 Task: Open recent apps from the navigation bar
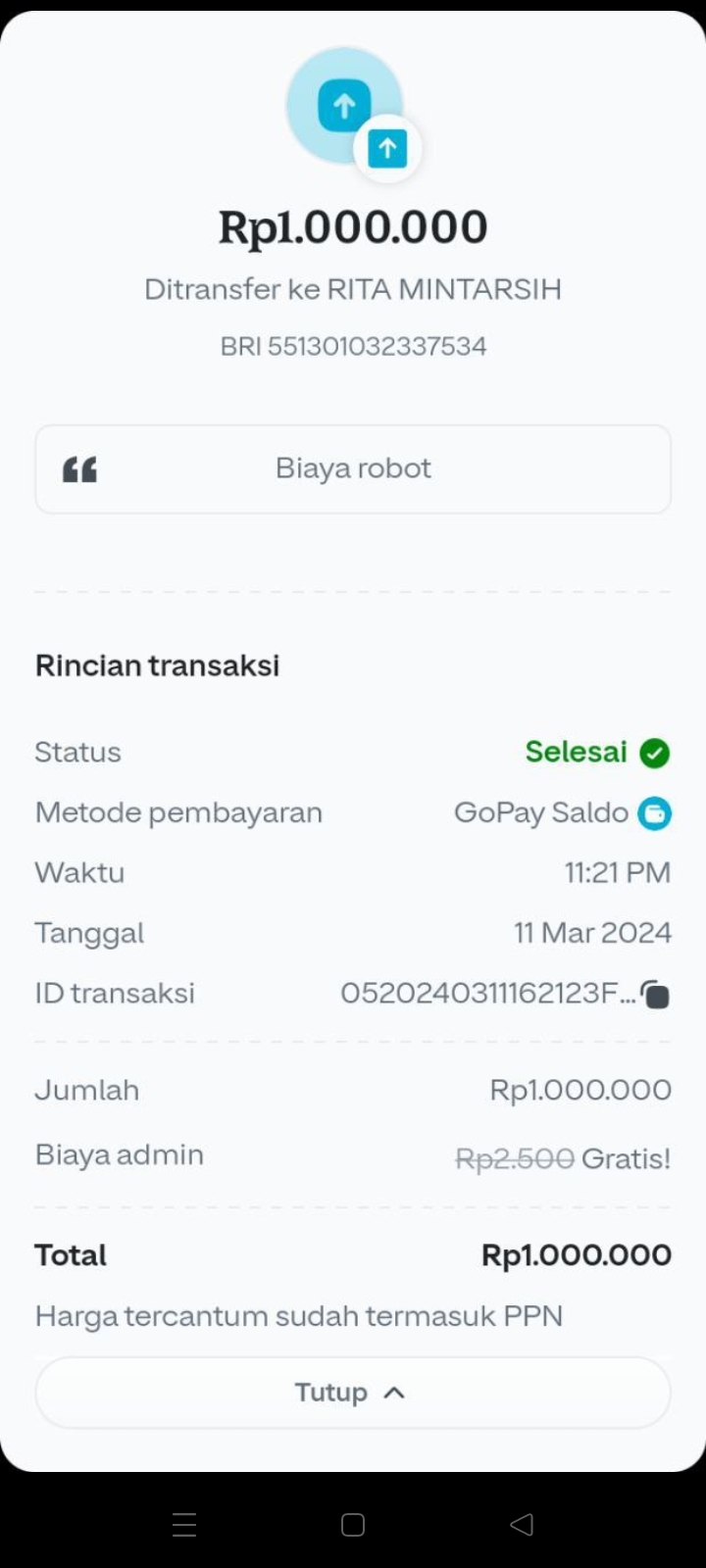point(184,1524)
